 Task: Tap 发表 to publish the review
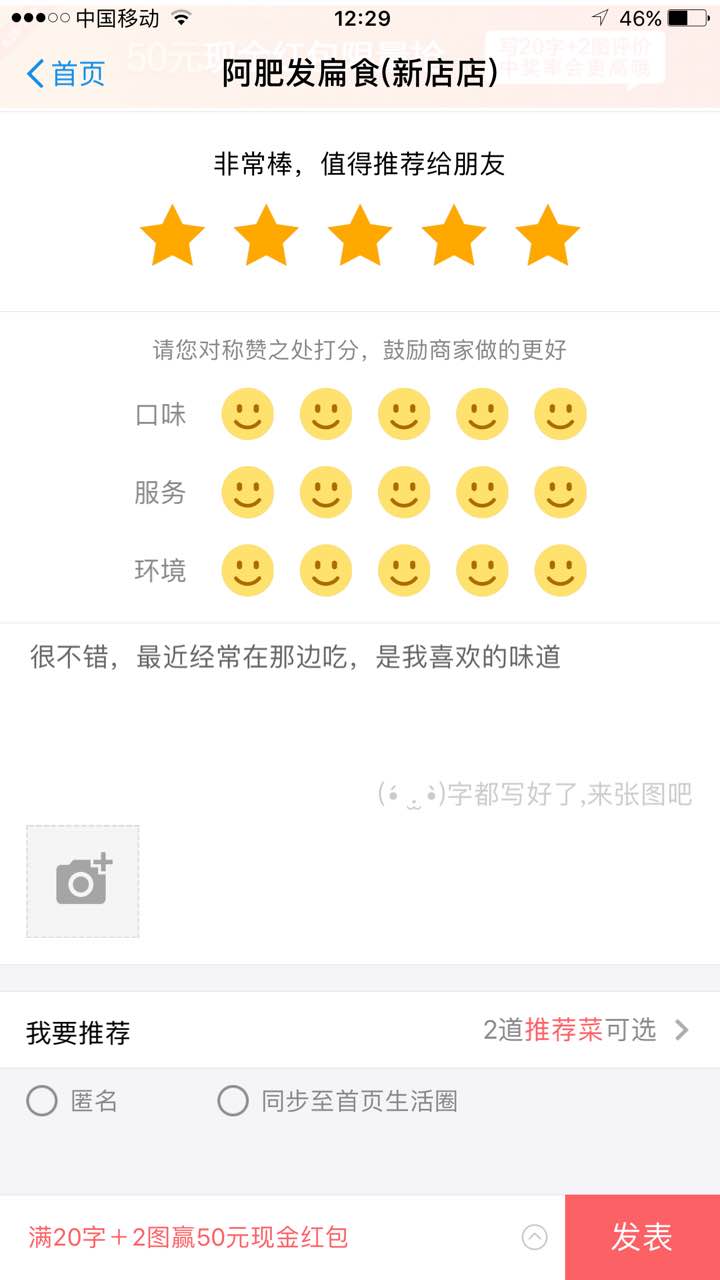coord(642,1238)
